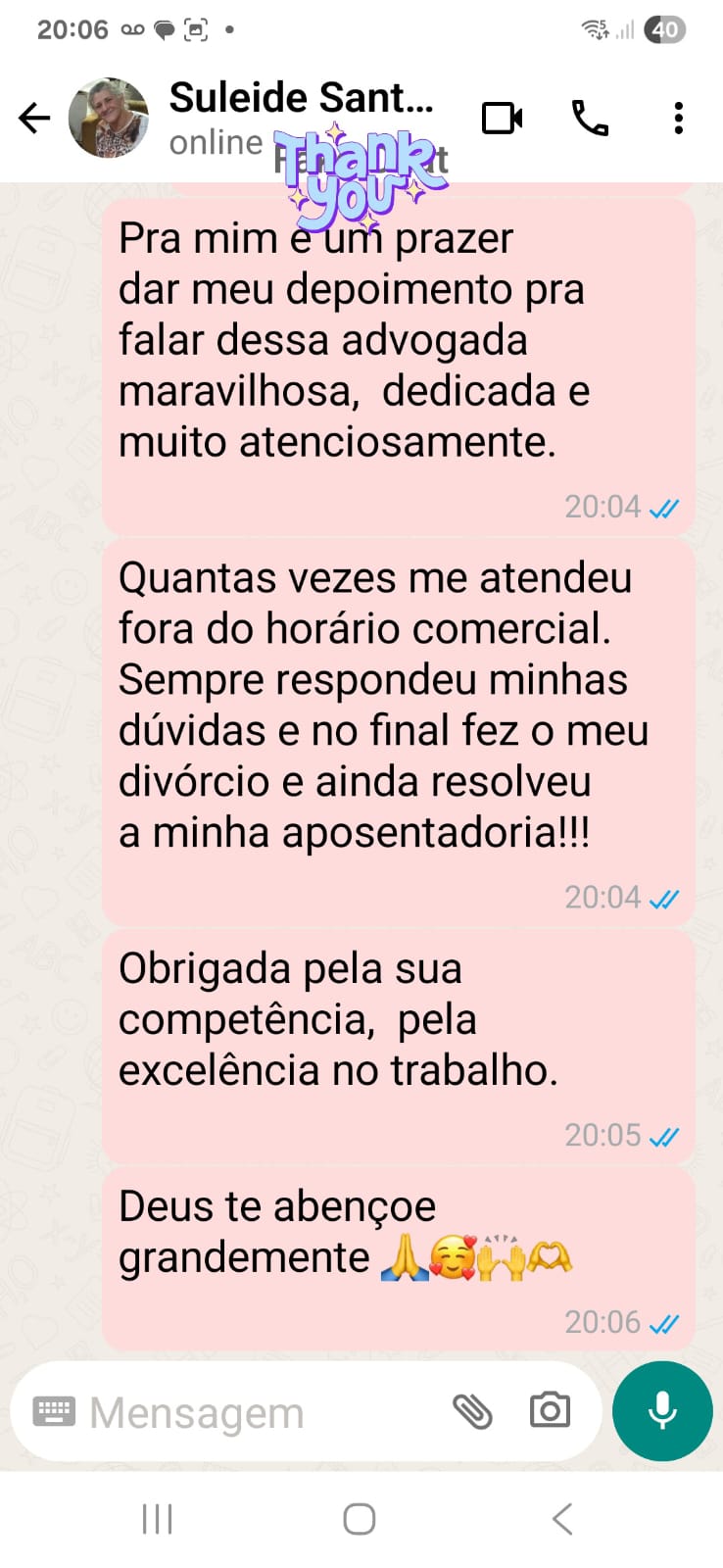This screenshot has height=1568, width=723.
Task: Start a video call with Suleide
Action: 503,119
